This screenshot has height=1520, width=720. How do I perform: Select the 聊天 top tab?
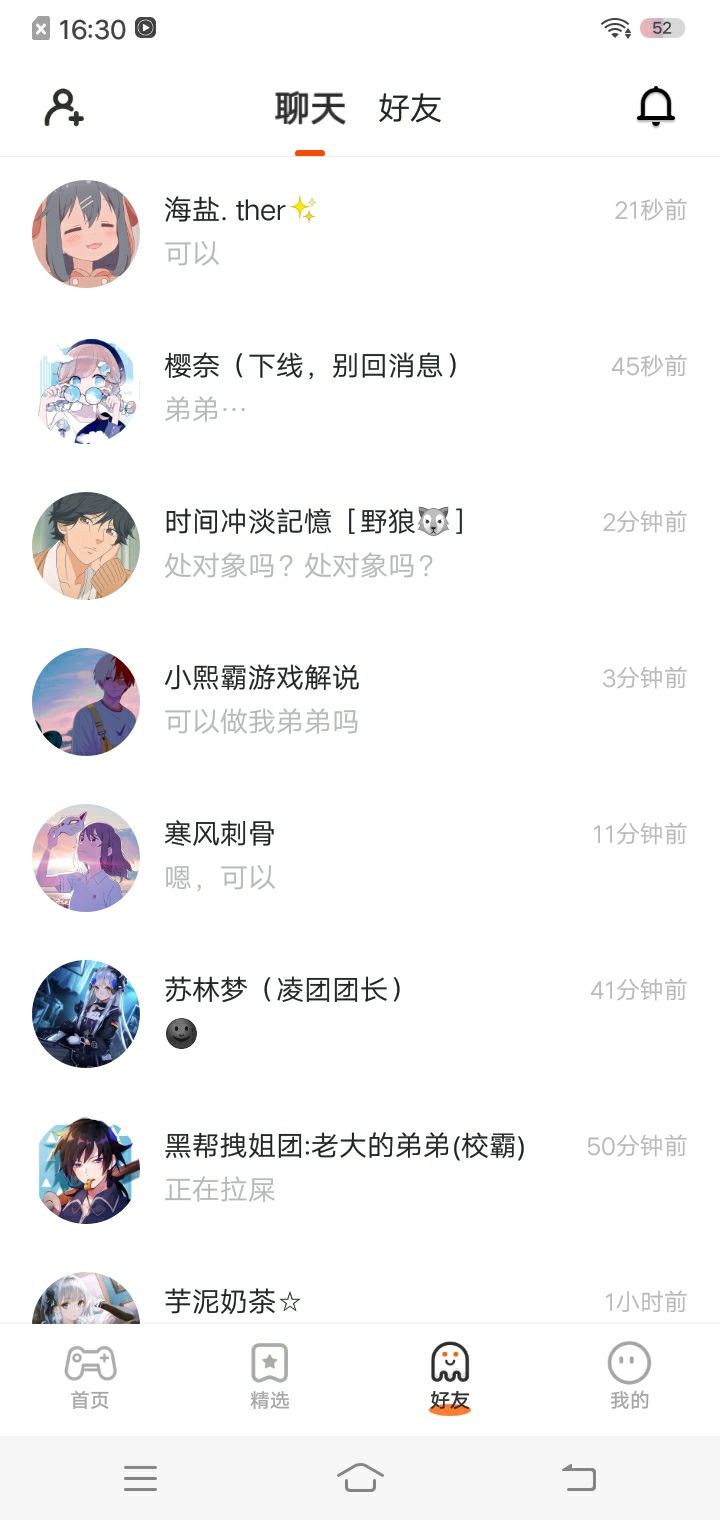pos(310,109)
